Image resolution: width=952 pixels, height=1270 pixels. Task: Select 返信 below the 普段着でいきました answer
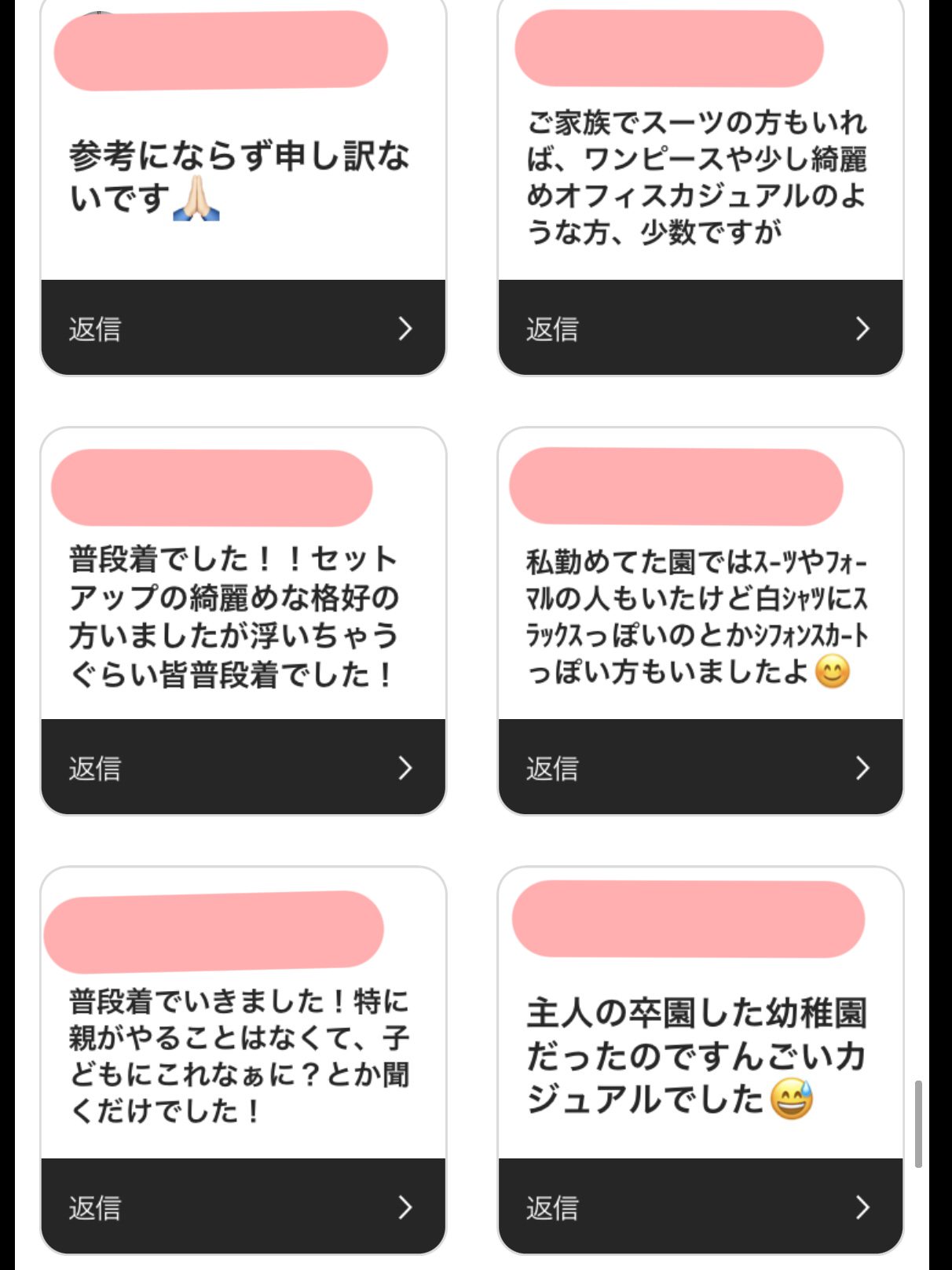click(x=243, y=1206)
